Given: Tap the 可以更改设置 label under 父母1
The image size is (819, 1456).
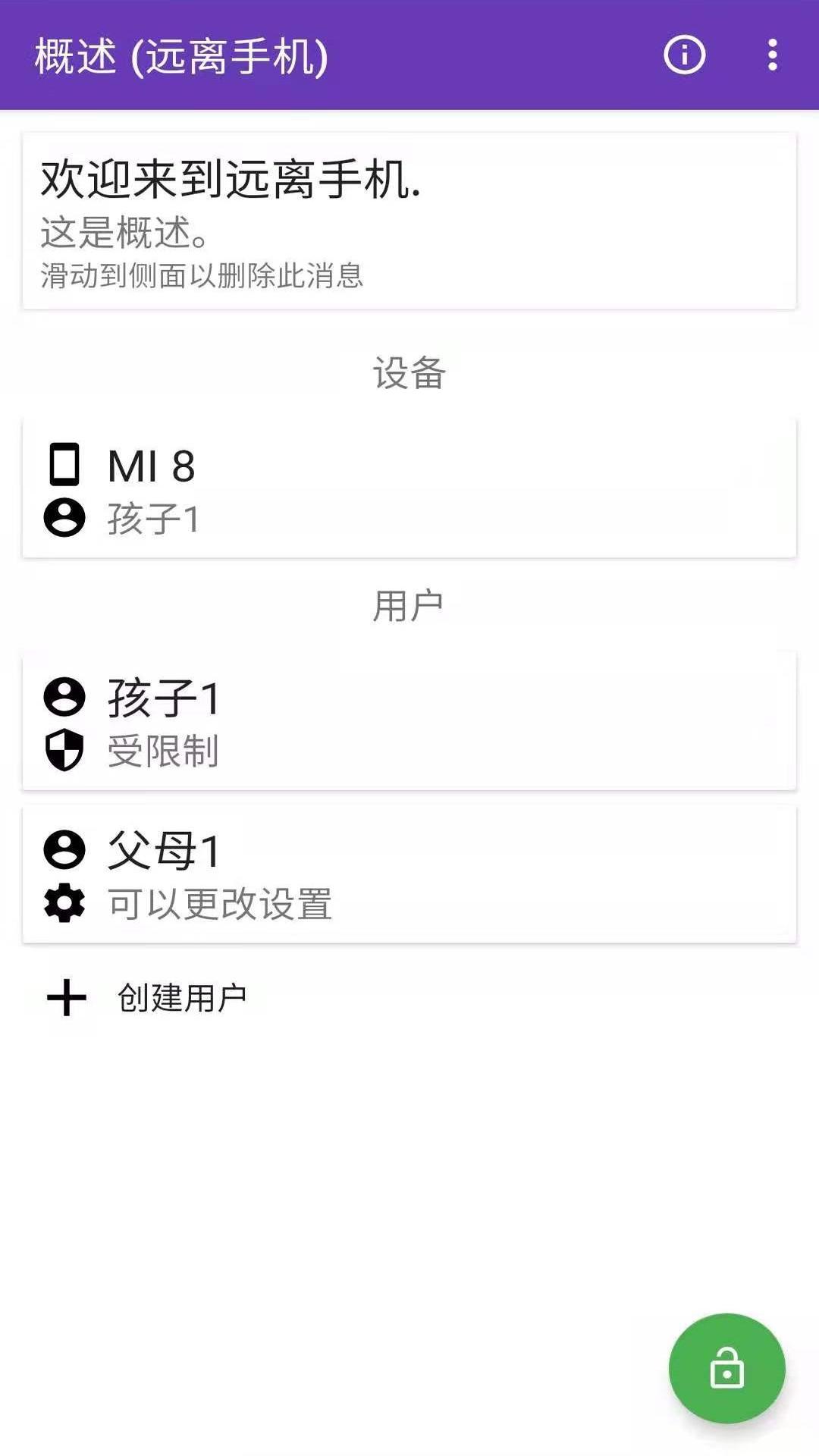Looking at the screenshot, I should [x=218, y=902].
